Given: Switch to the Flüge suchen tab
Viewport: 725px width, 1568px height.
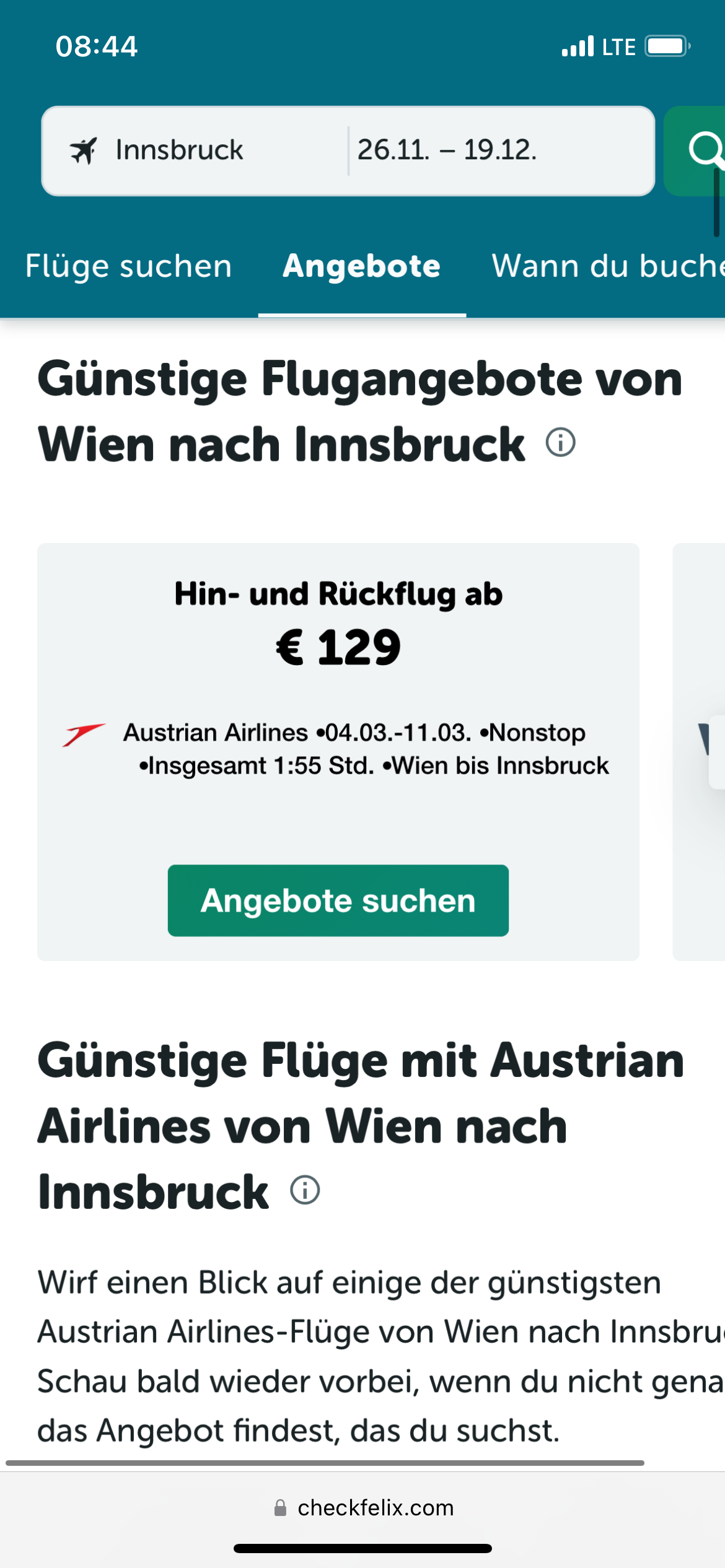Looking at the screenshot, I should coord(128,266).
